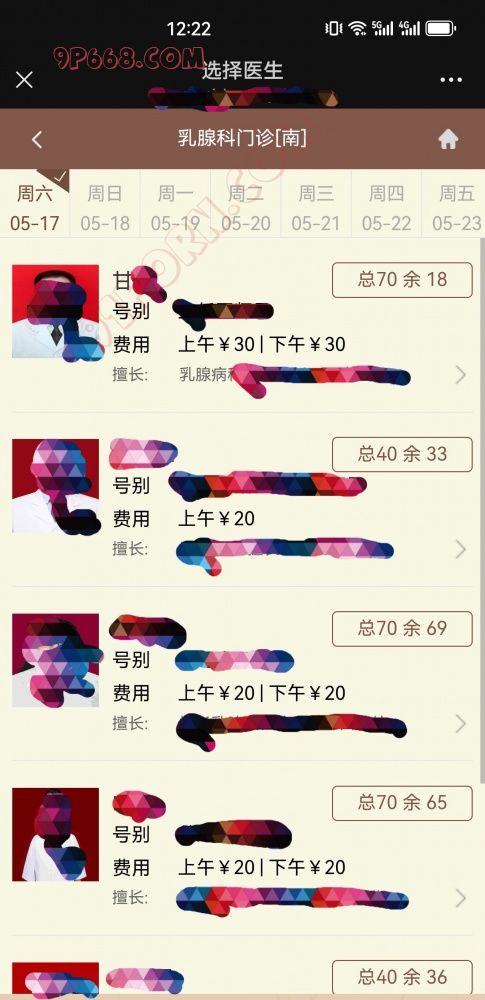Switch to 周三 05-21 date
This screenshot has width=485, height=1000.
316,208
